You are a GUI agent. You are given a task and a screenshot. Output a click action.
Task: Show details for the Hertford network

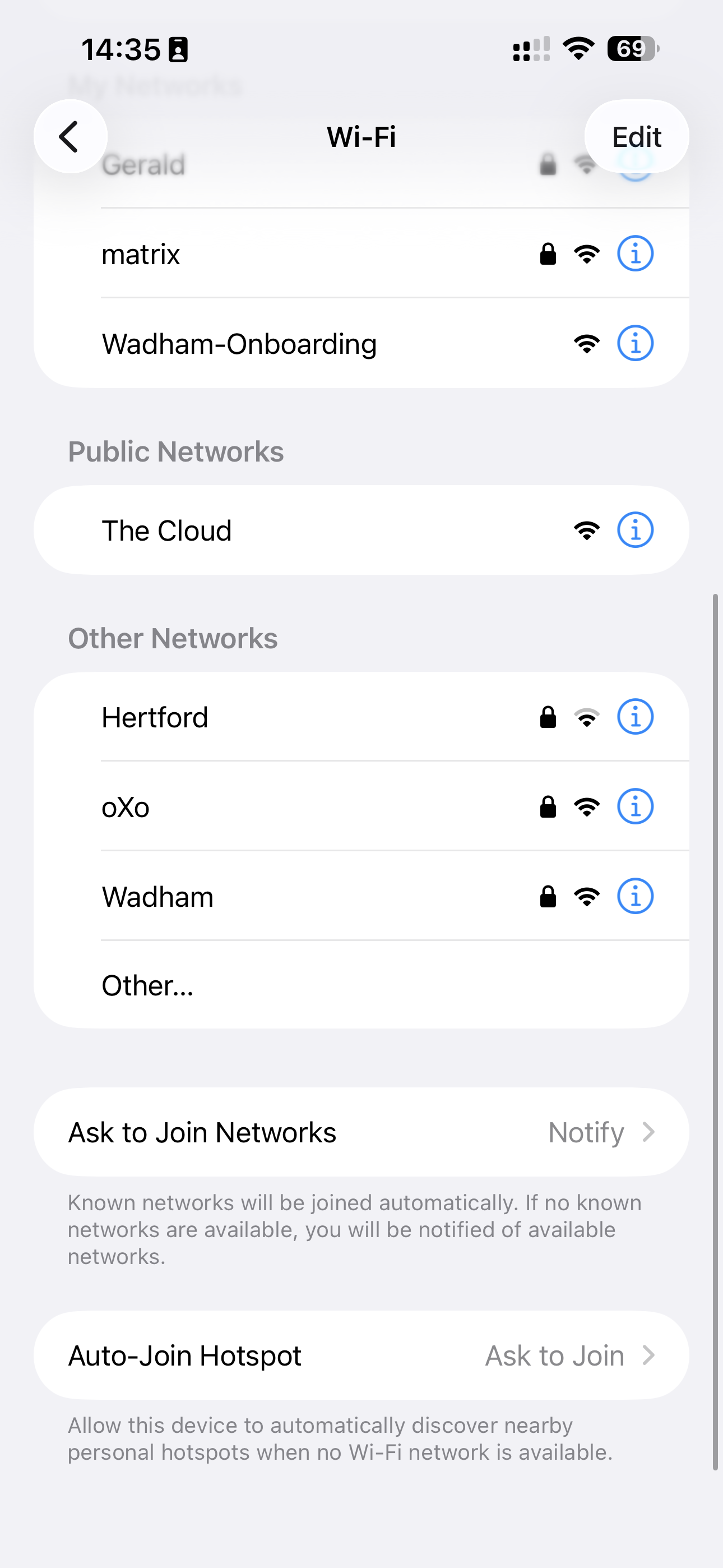(635, 717)
